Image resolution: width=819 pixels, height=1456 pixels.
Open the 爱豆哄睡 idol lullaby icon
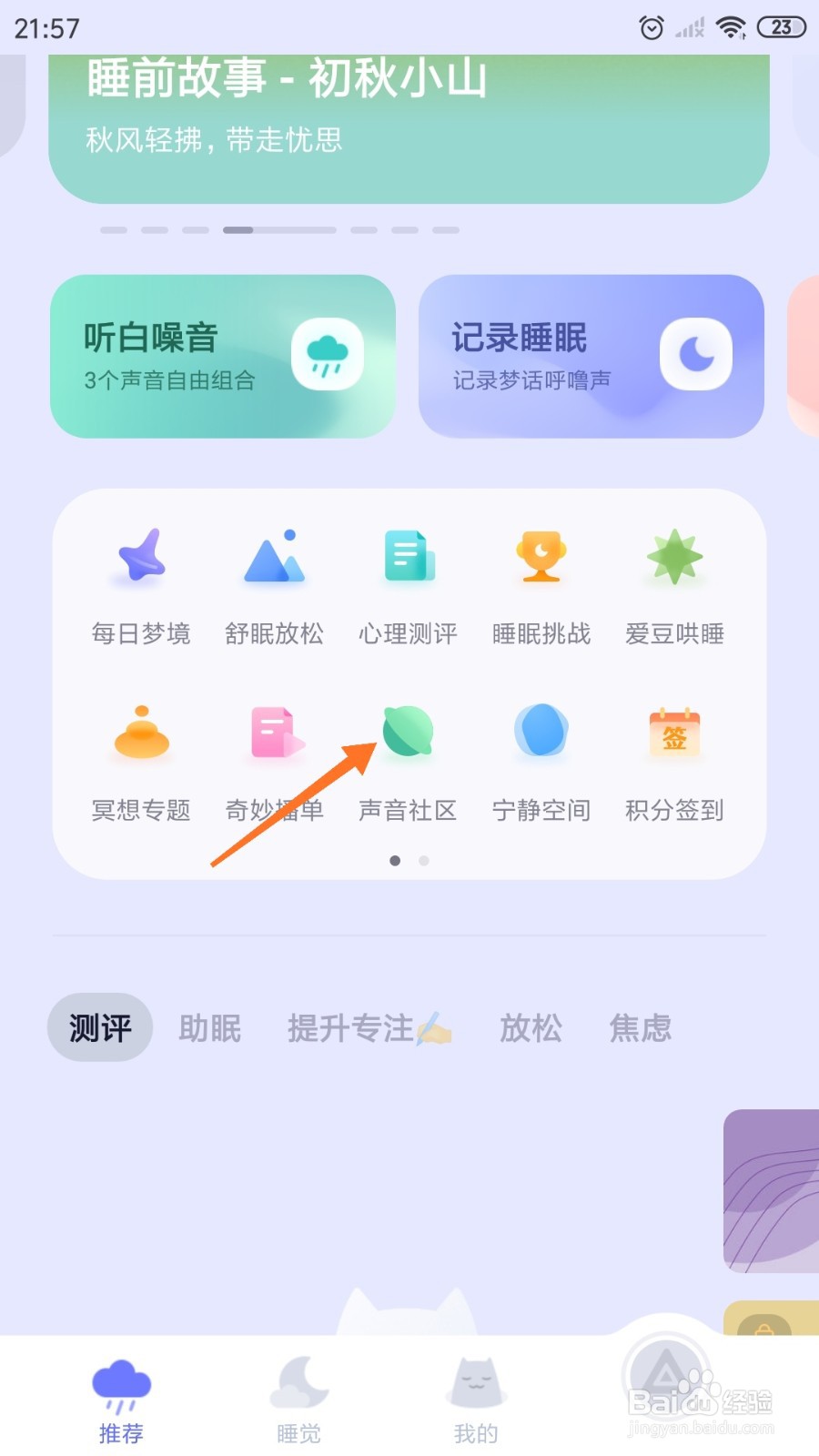[x=673, y=560]
